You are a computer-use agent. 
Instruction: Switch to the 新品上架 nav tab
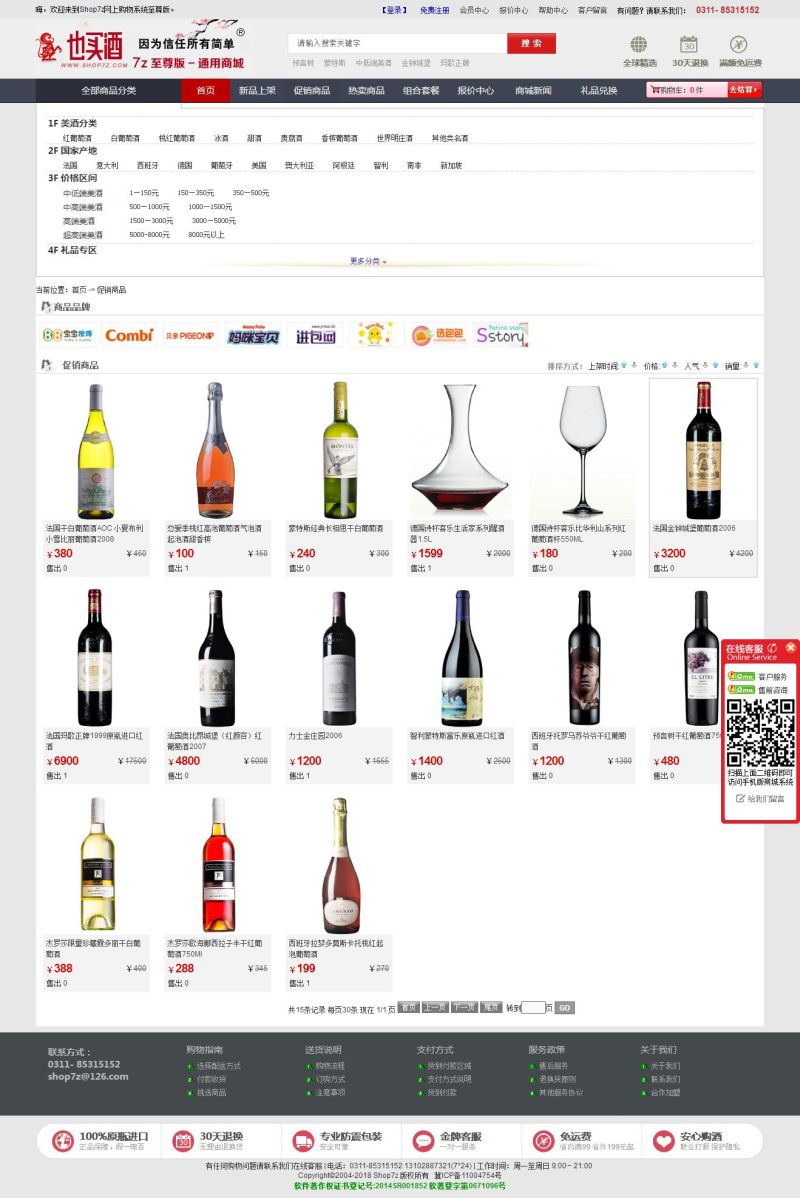tap(257, 90)
